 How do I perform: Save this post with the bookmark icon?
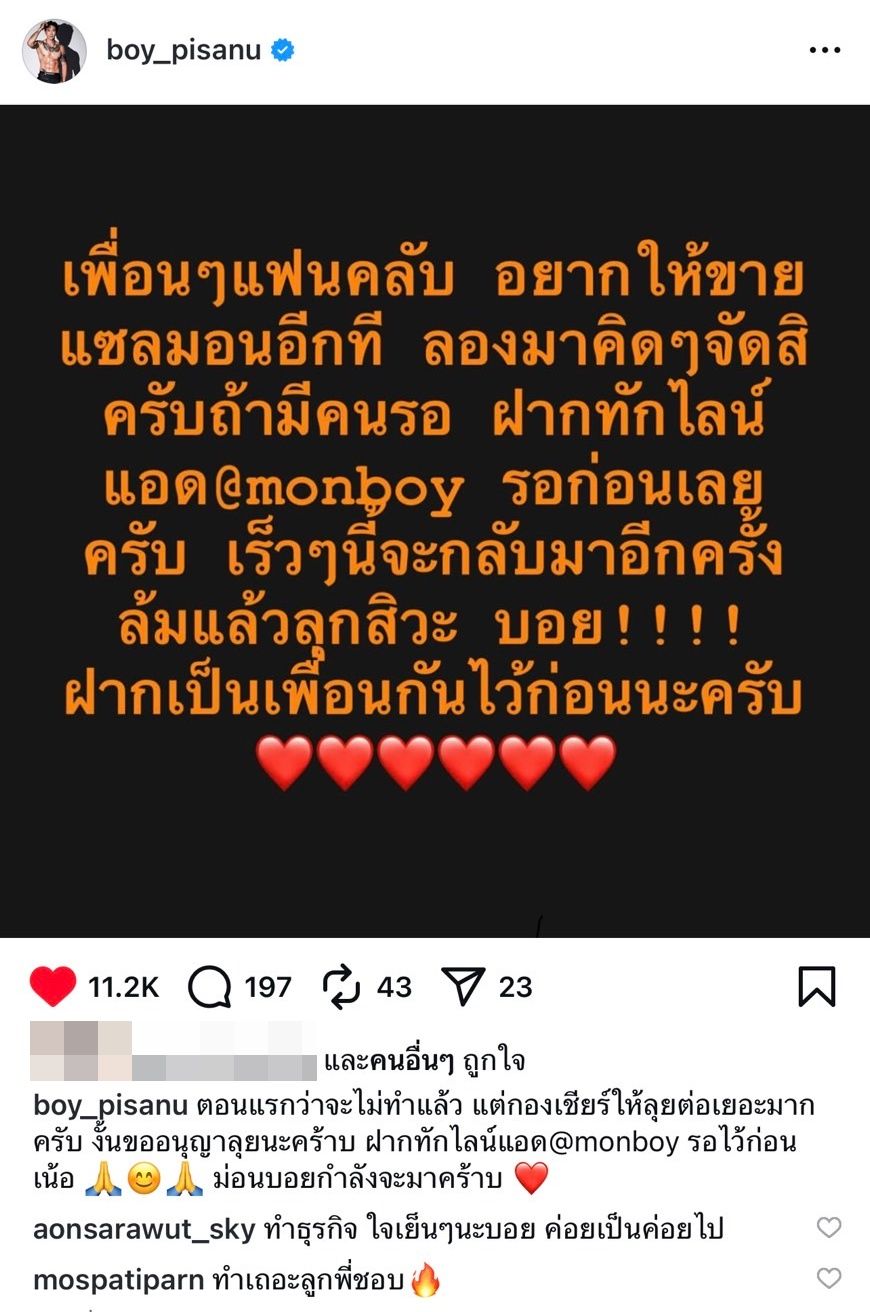(816, 987)
